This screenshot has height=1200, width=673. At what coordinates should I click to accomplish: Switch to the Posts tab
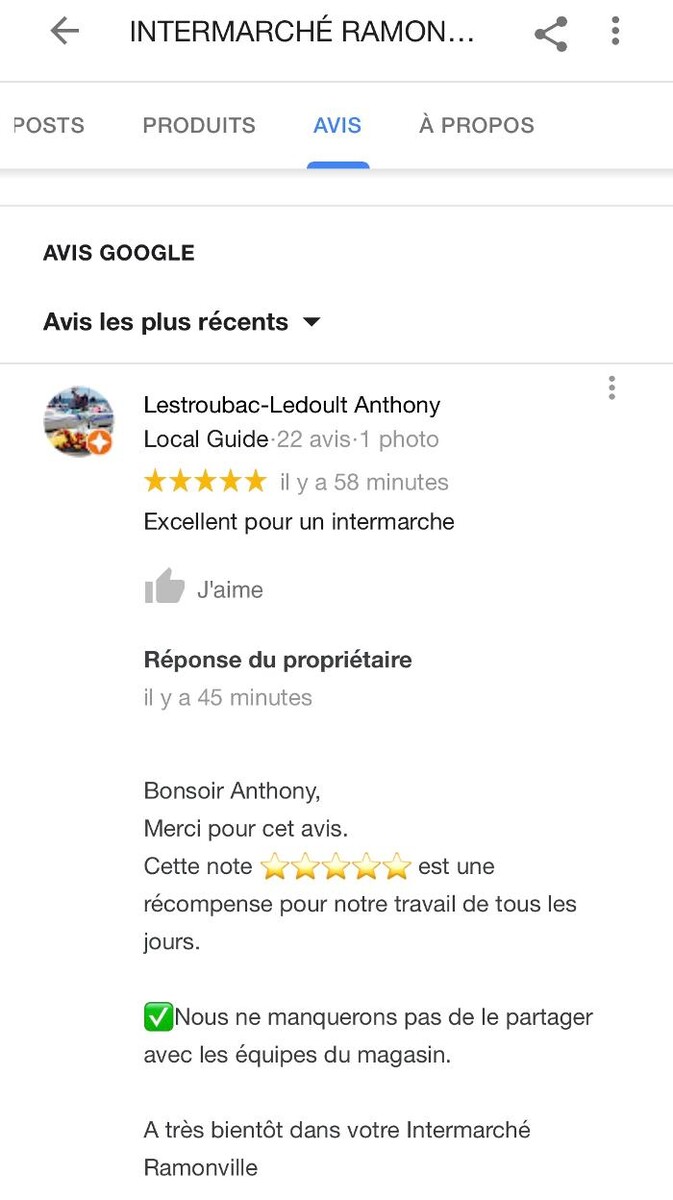pos(48,126)
